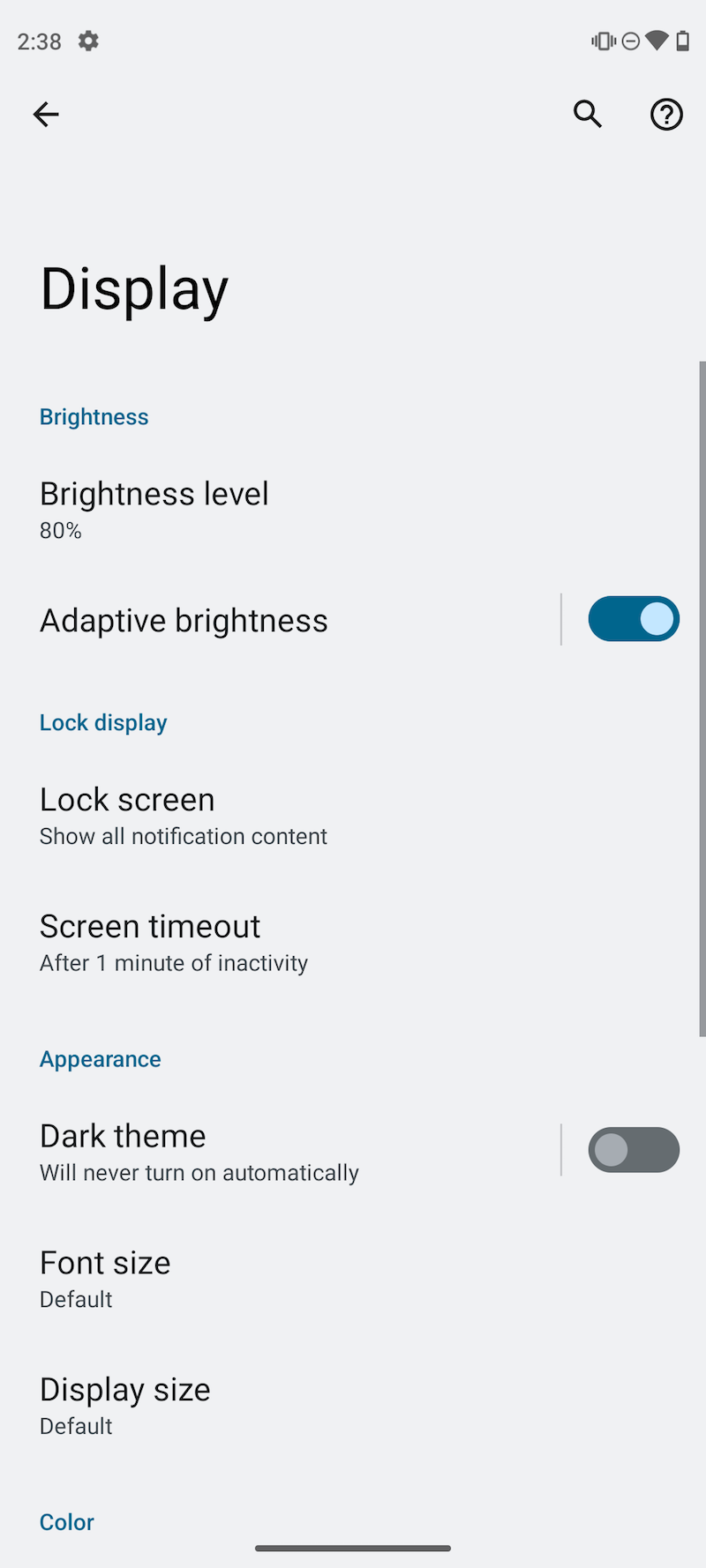Open the help question mark icon
The height and width of the screenshot is (1568, 706).
point(666,115)
